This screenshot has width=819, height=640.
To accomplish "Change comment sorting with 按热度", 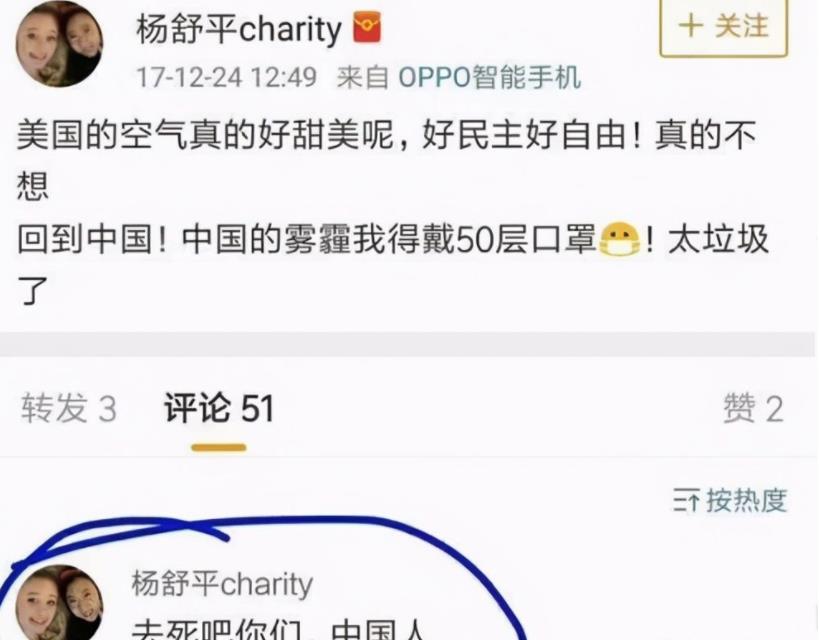I will pyautogui.click(x=730, y=500).
